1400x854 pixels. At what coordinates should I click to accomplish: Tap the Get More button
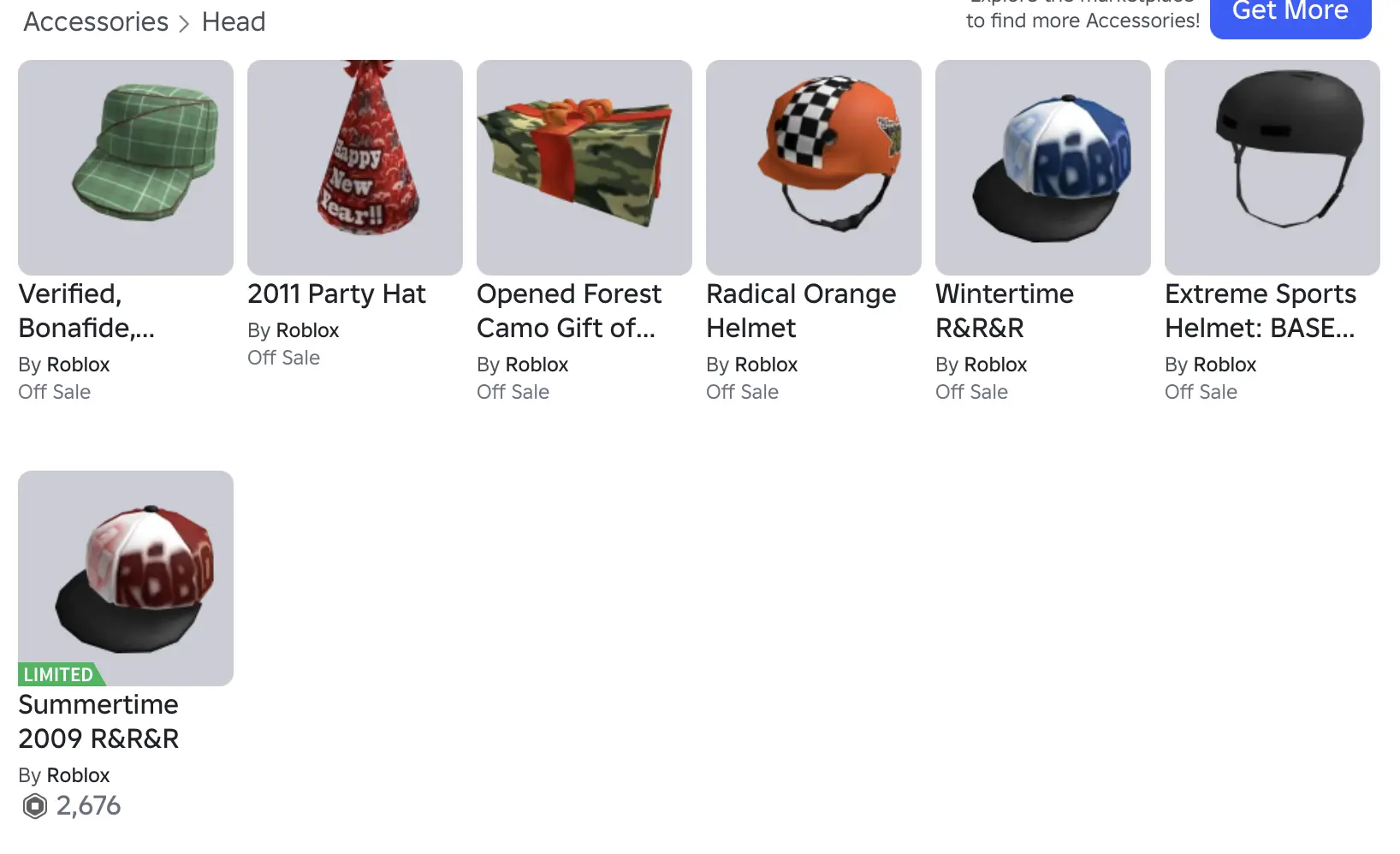pyautogui.click(x=1290, y=14)
